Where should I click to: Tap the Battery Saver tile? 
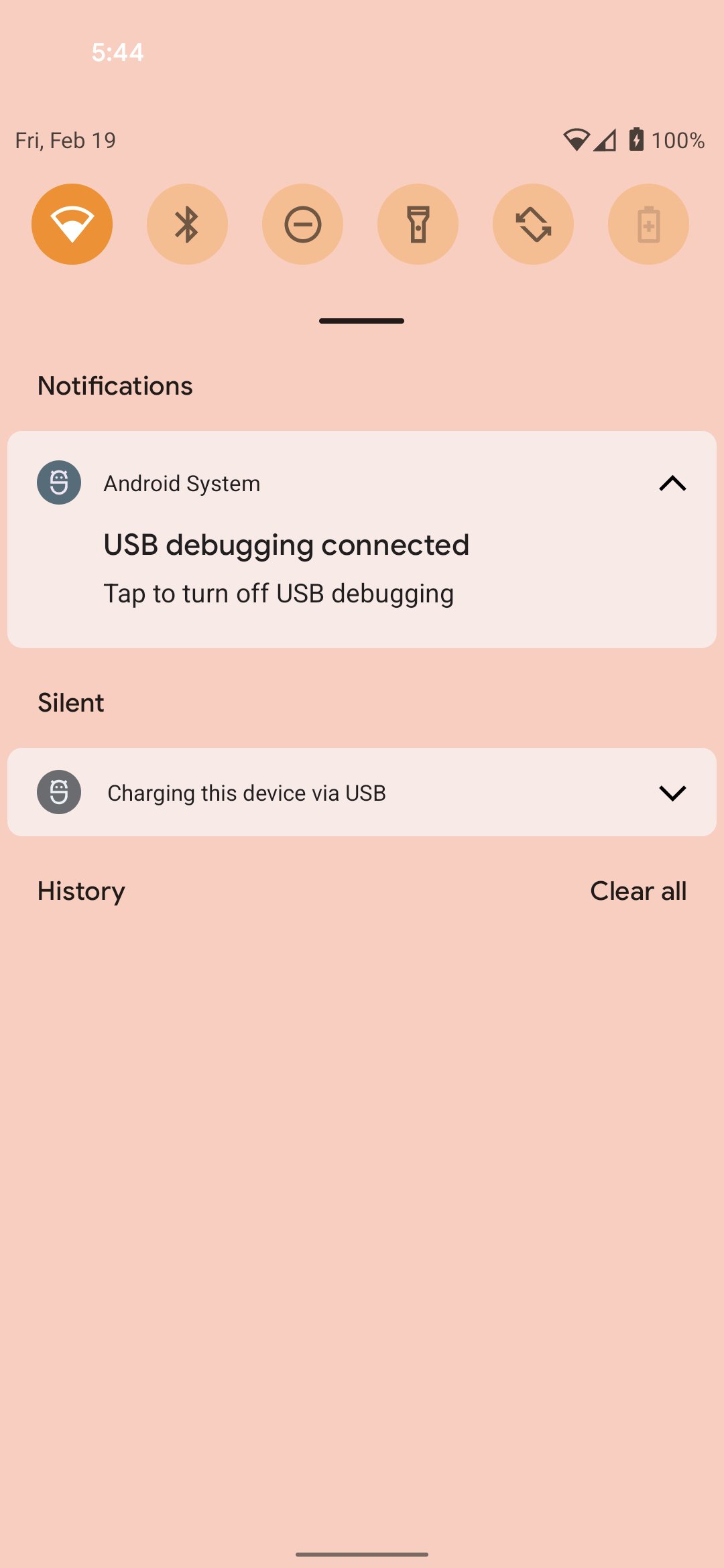point(648,224)
